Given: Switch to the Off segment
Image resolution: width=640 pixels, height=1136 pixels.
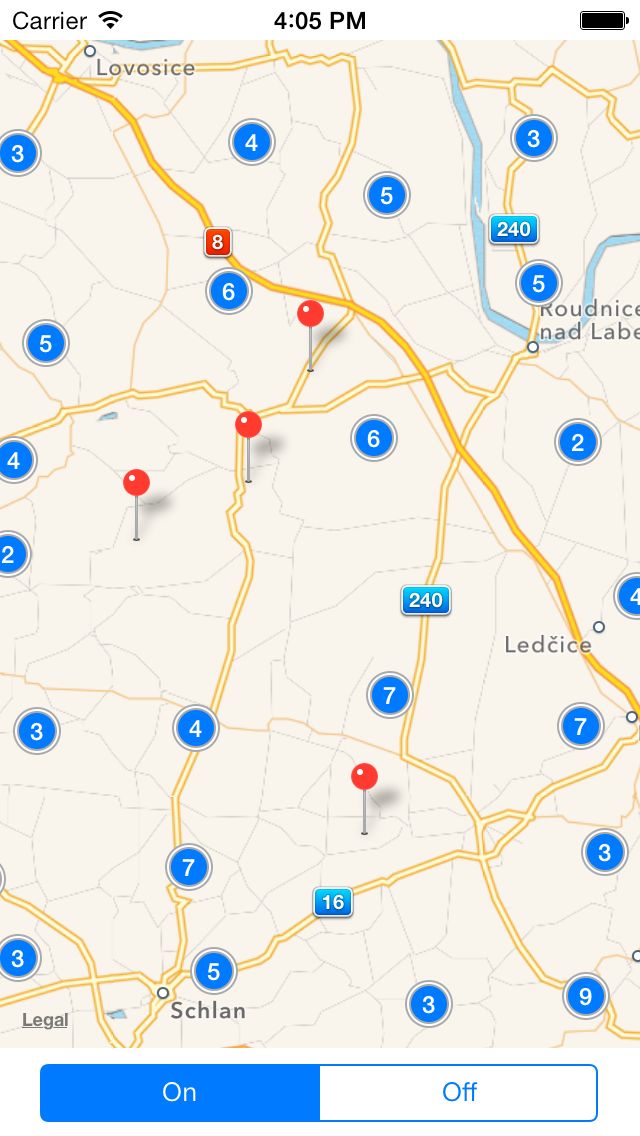Looking at the screenshot, I should [x=459, y=1092].
